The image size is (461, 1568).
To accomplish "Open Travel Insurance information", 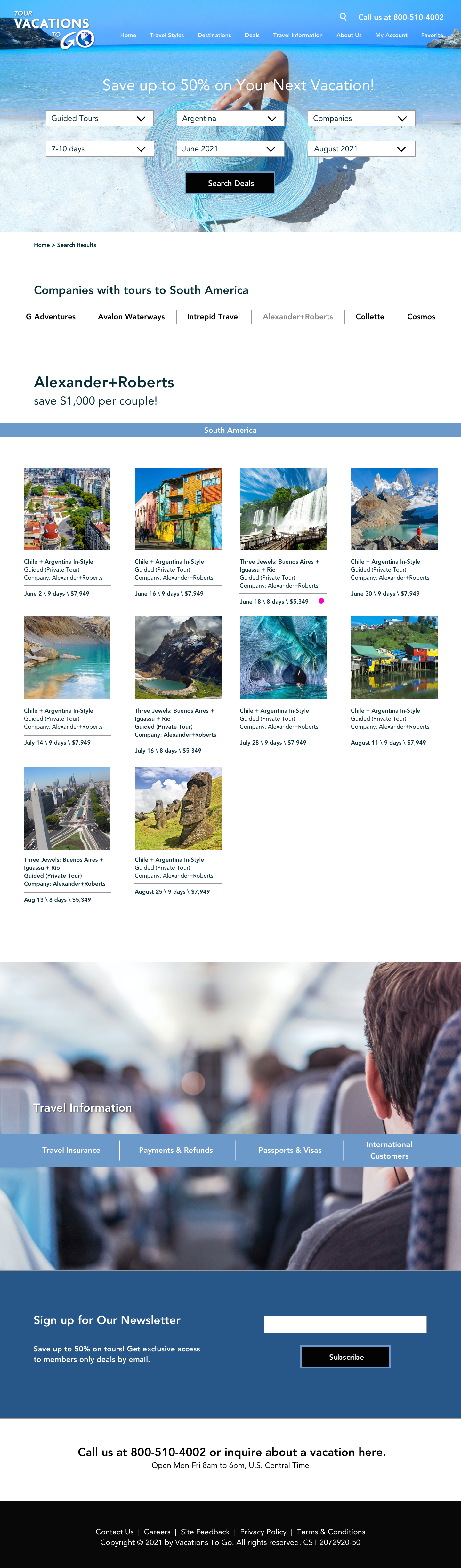I will (71, 1151).
